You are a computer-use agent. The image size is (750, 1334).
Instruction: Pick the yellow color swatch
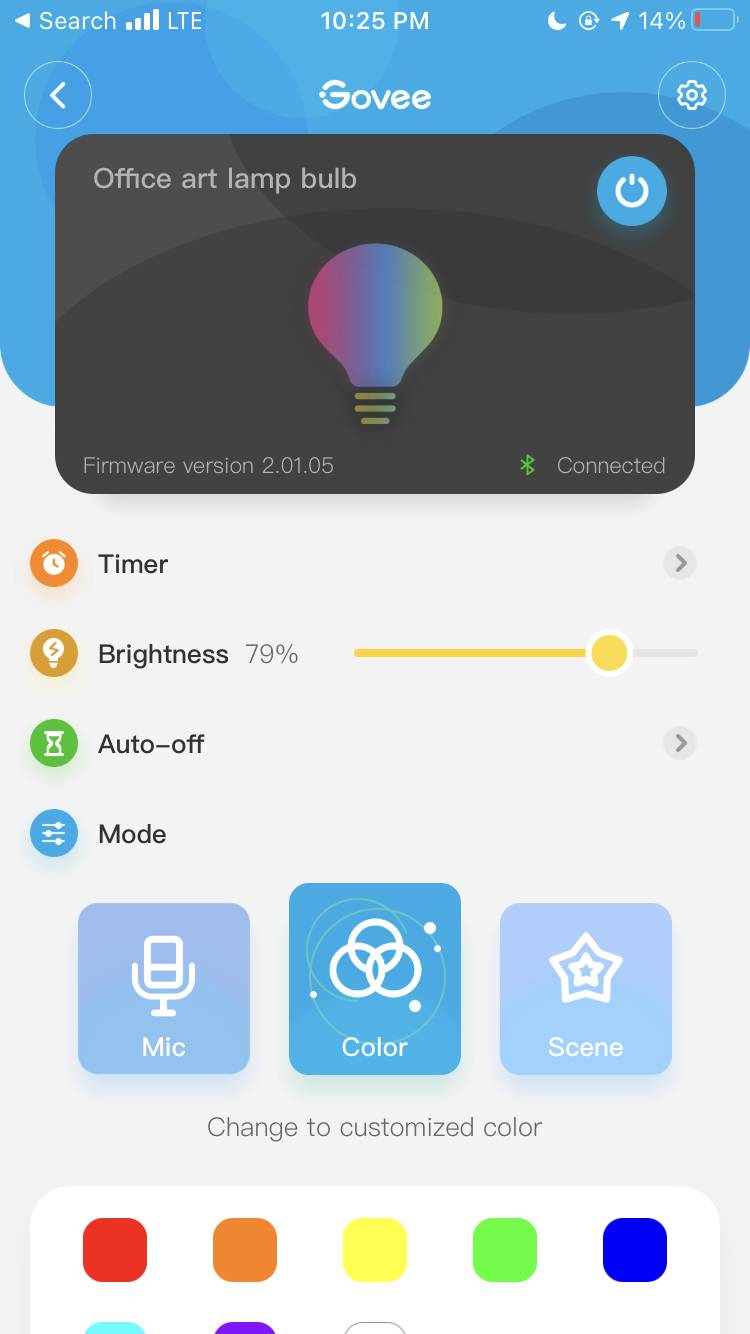pos(375,1250)
